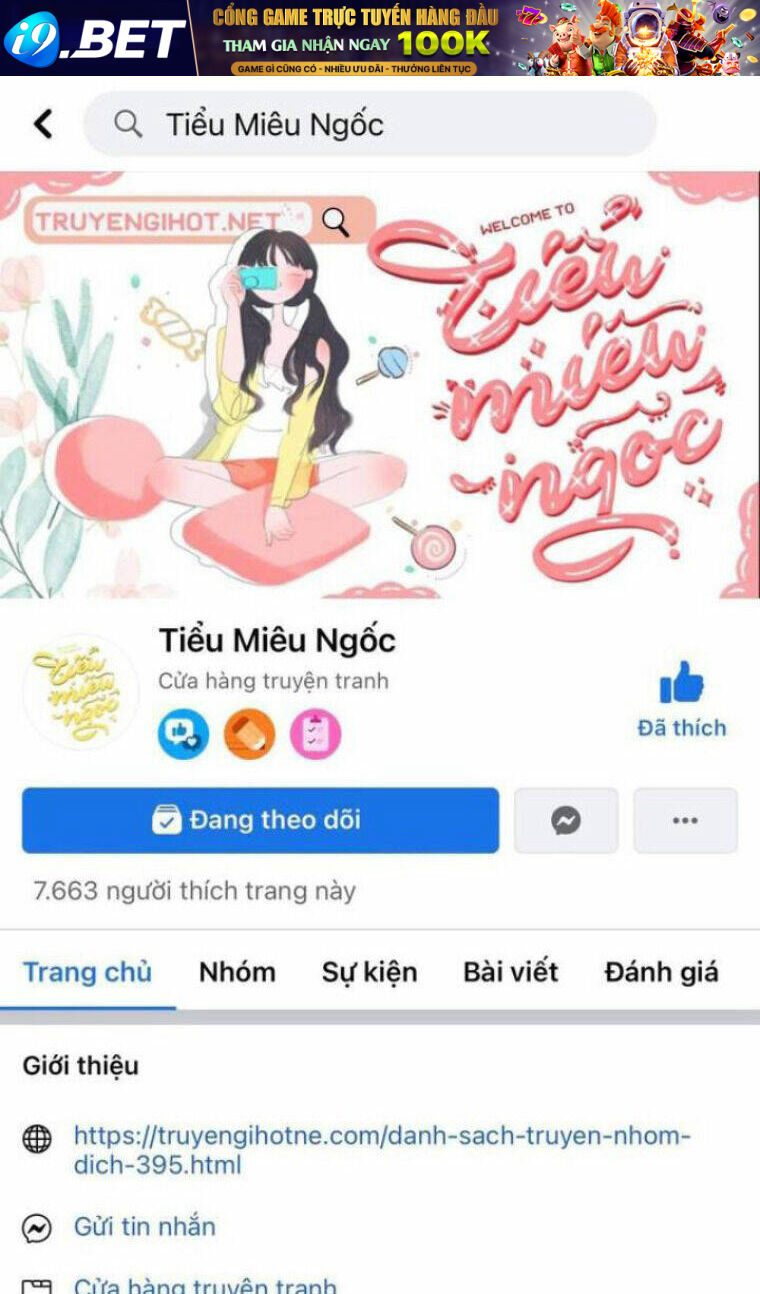This screenshot has height=1294, width=760.
Task: Tap the Đã thích thumbs-up button
Action: coord(681,700)
